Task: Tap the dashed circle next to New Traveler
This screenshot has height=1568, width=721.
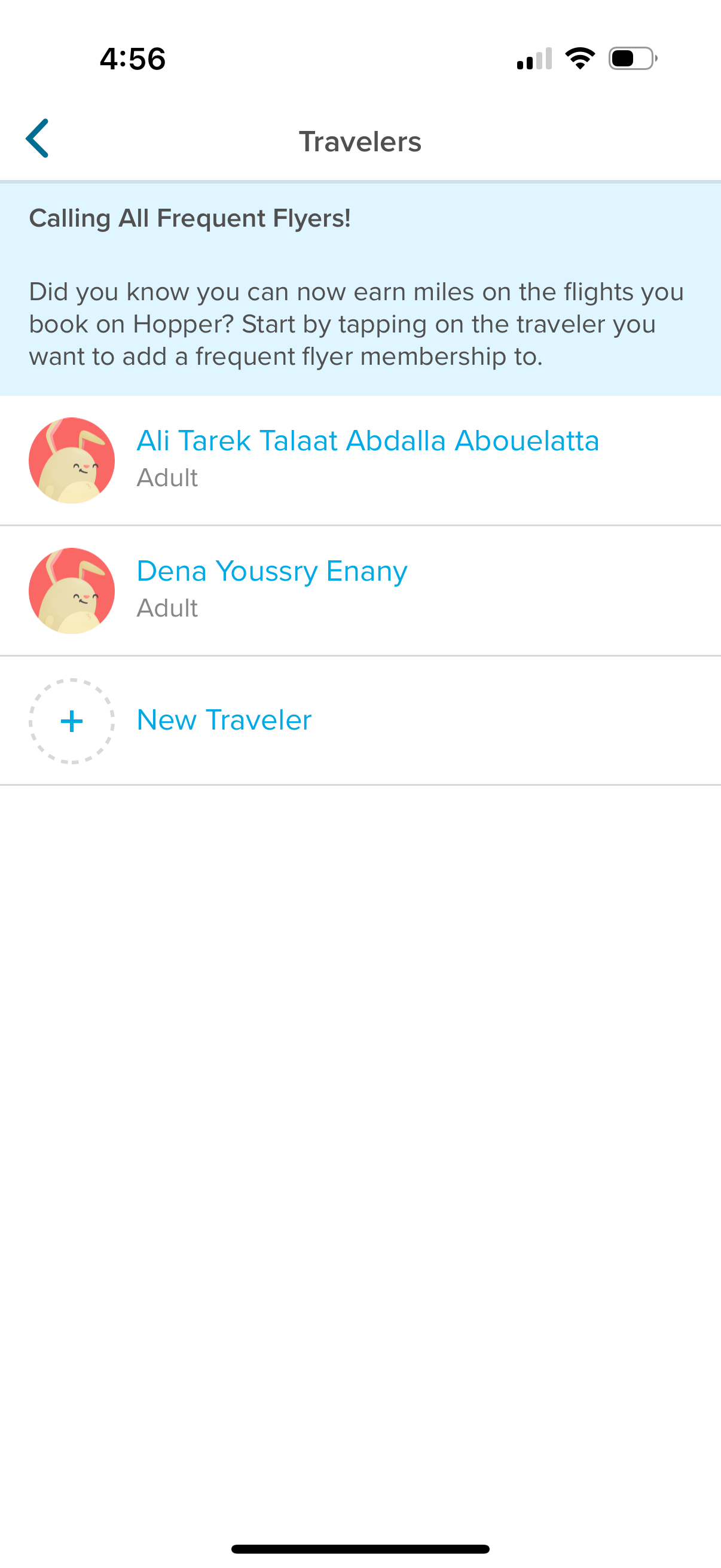Action: [71, 721]
